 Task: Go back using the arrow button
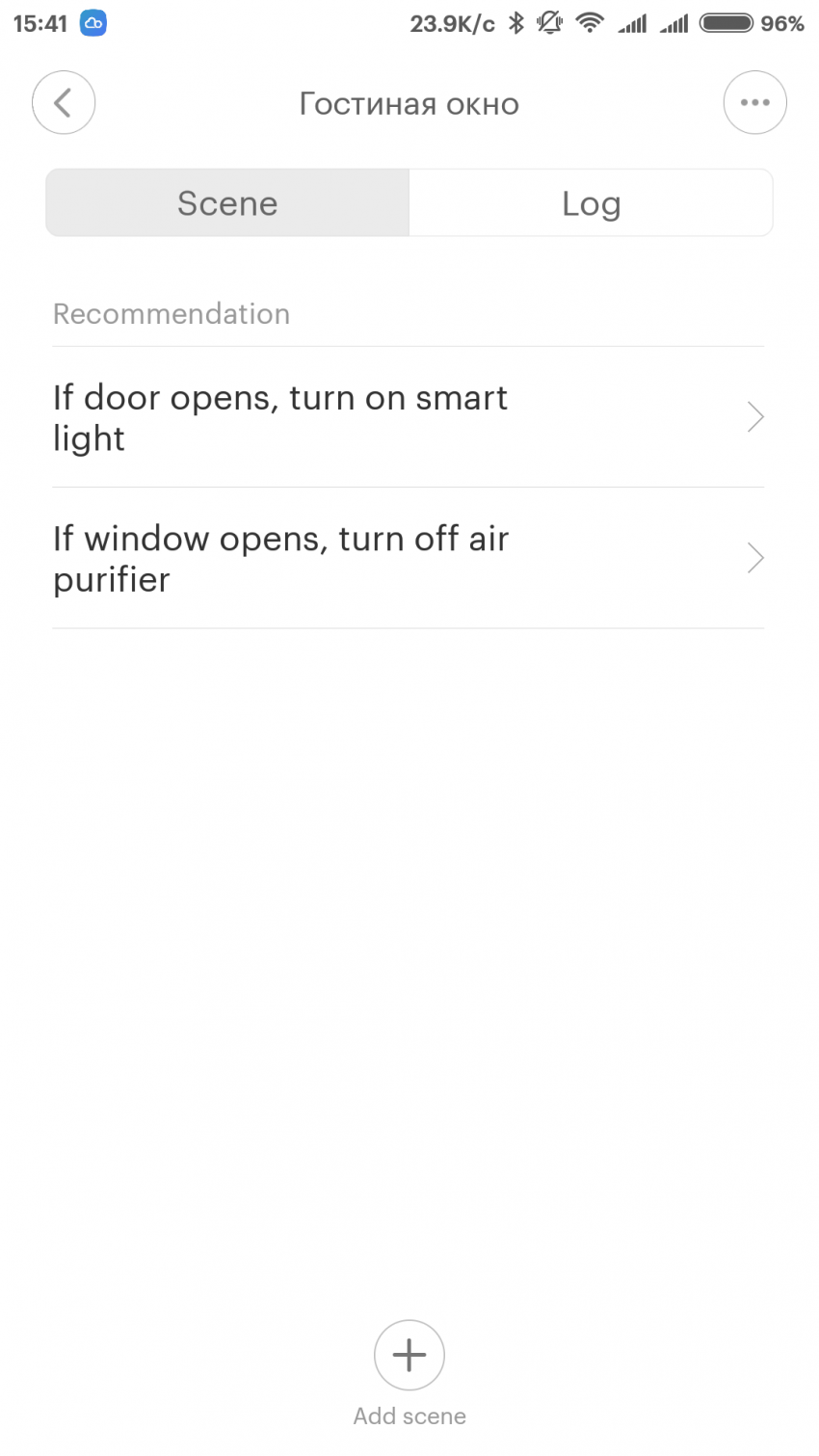point(64,103)
